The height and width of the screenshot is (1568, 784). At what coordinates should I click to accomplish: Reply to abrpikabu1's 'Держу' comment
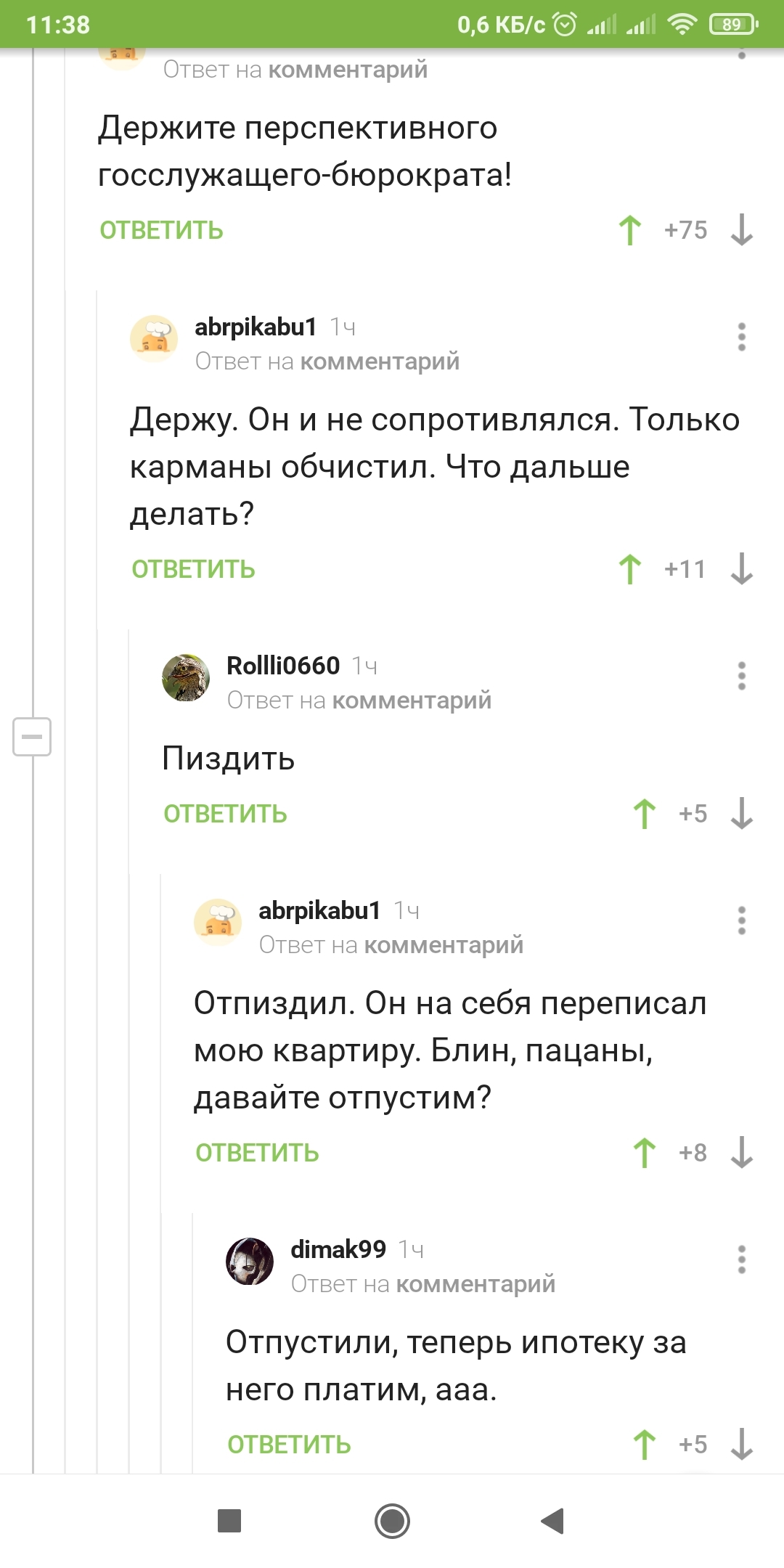coord(193,569)
